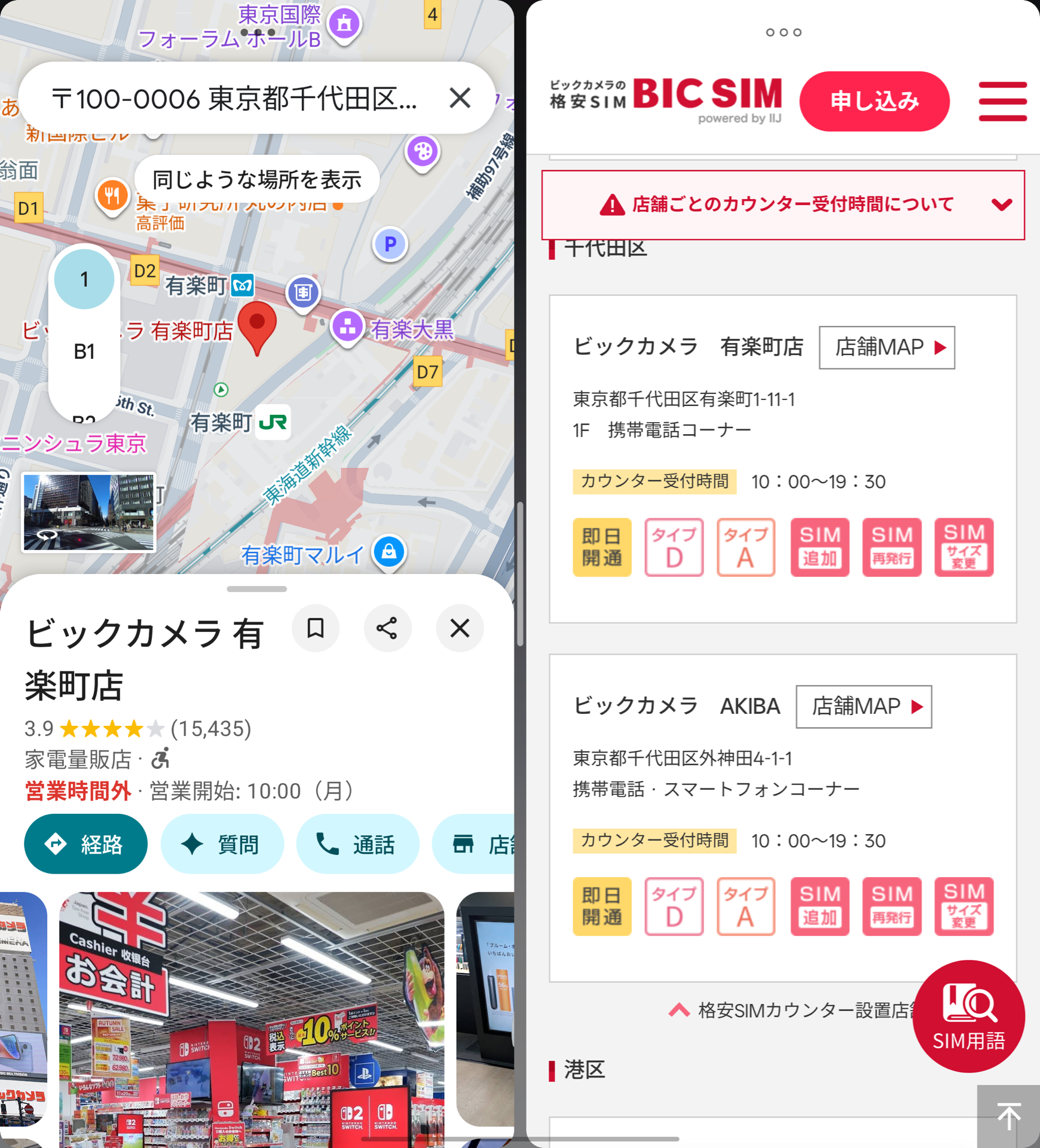This screenshot has height=1148, width=1040.
Task: Share ビックカメラ 有楽町店 place
Action: pyautogui.click(x=387, y=628)
